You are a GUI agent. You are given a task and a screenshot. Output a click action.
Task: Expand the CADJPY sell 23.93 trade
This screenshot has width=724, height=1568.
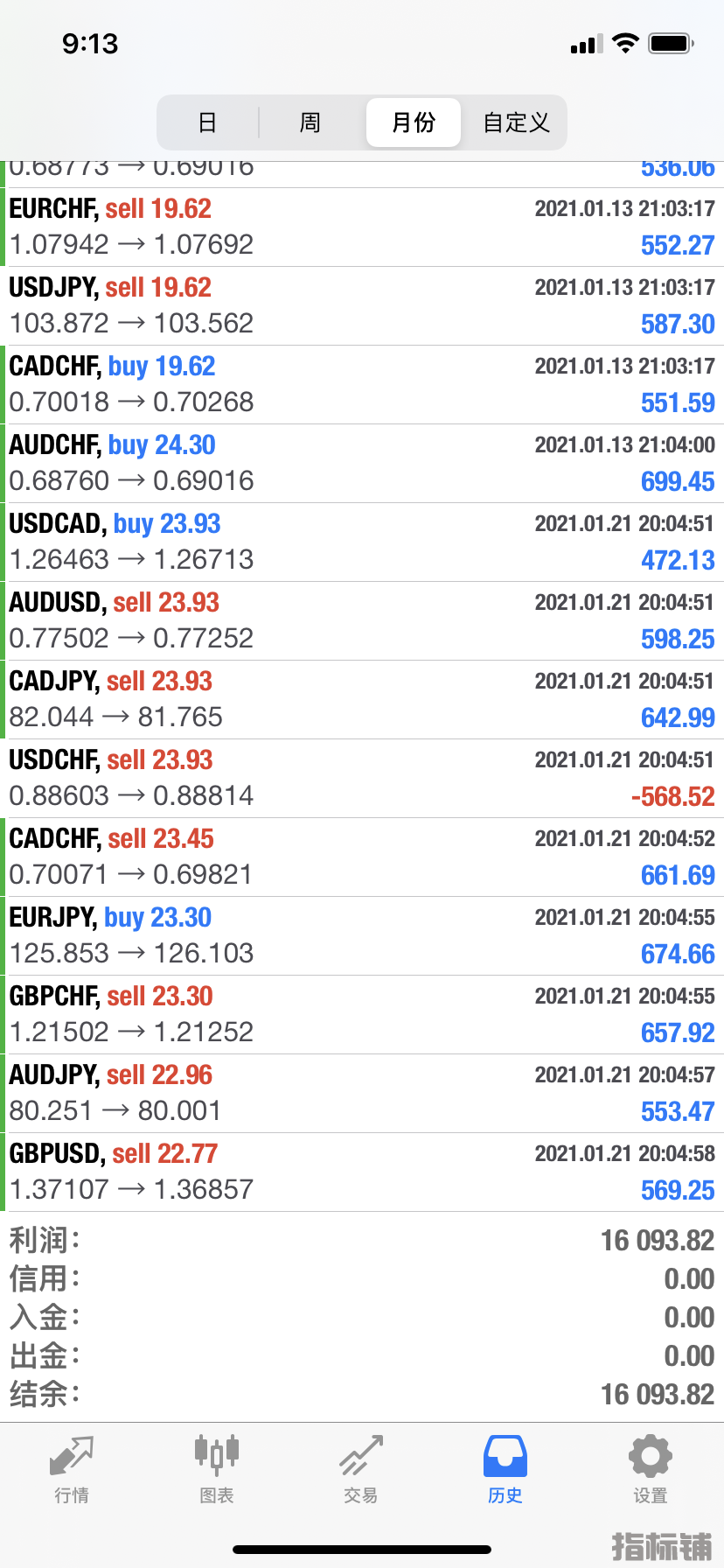(x=362, y=700)
